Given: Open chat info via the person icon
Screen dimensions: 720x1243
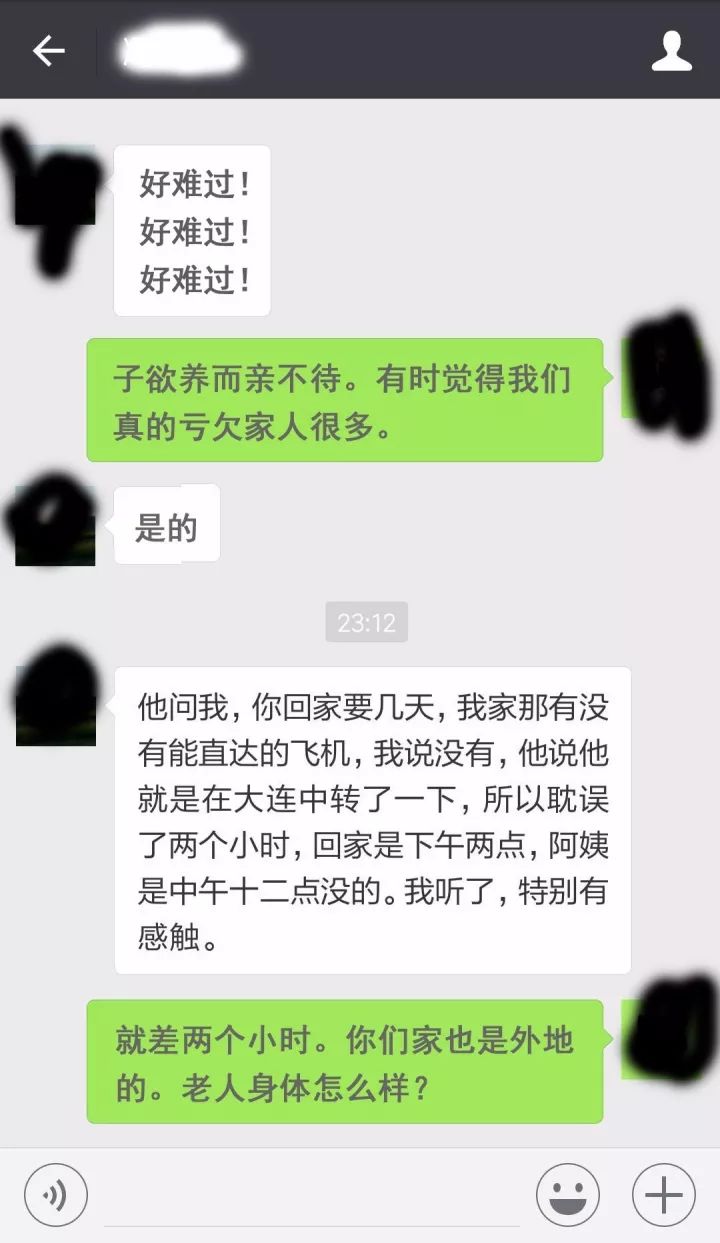Looking at the screenshot, I should (x=672, y=51).
